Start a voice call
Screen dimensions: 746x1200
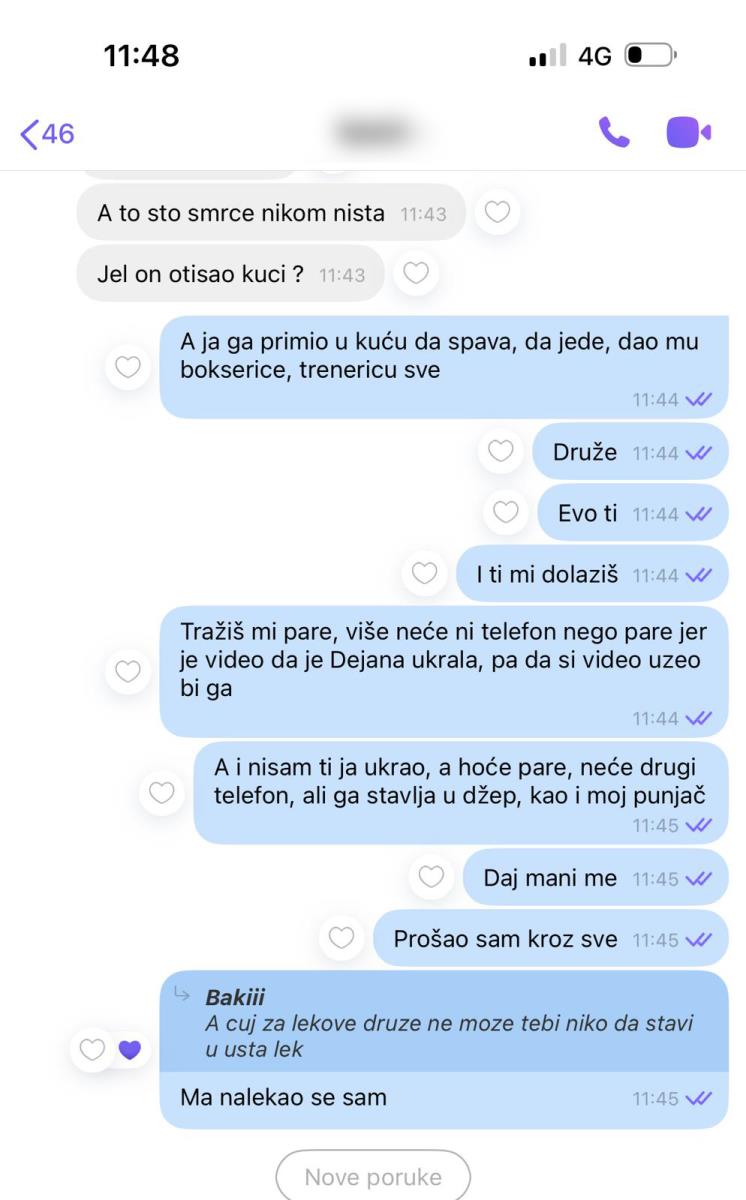tap(614, 132)
